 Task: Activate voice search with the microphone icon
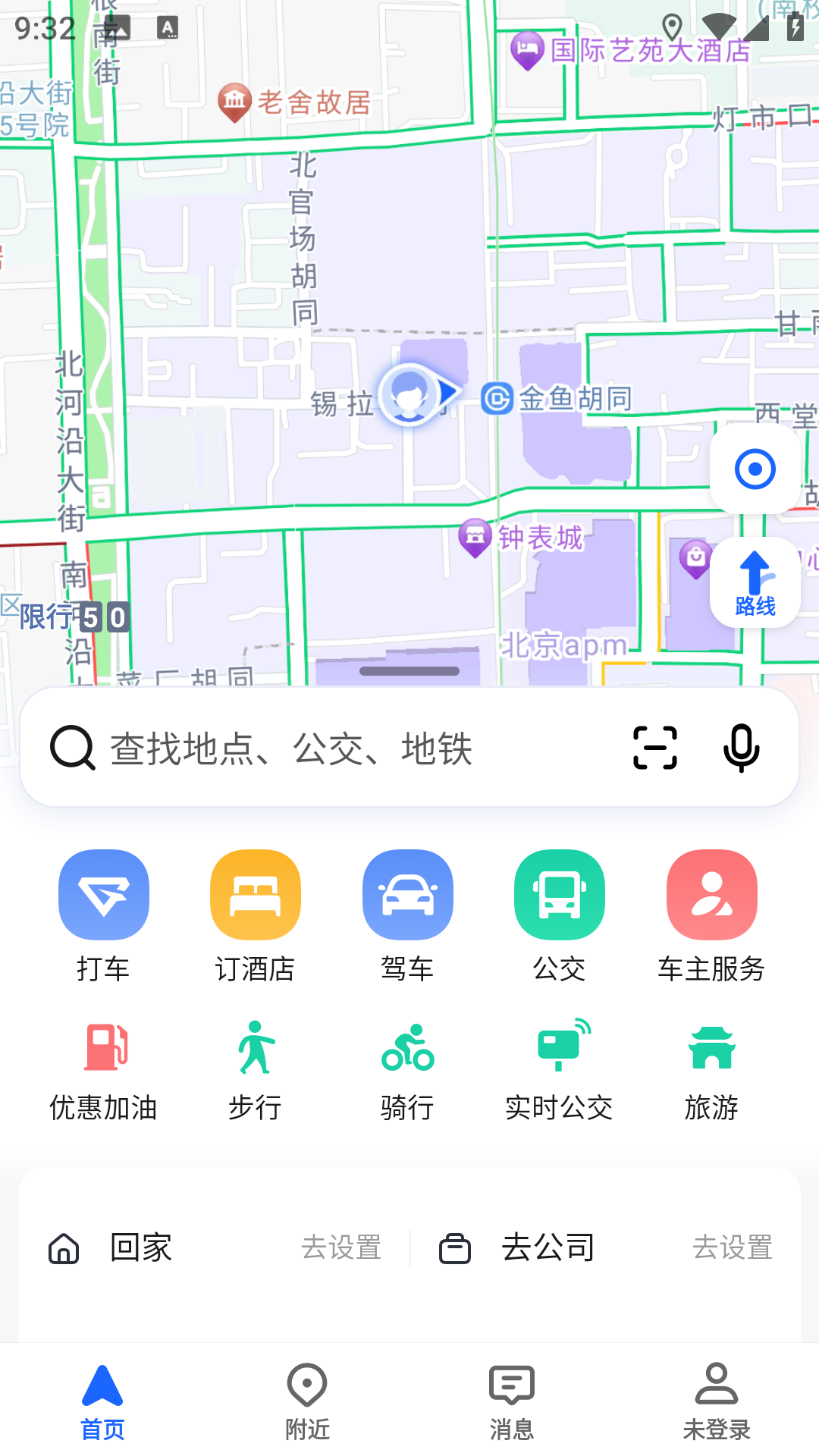[740, 748]
